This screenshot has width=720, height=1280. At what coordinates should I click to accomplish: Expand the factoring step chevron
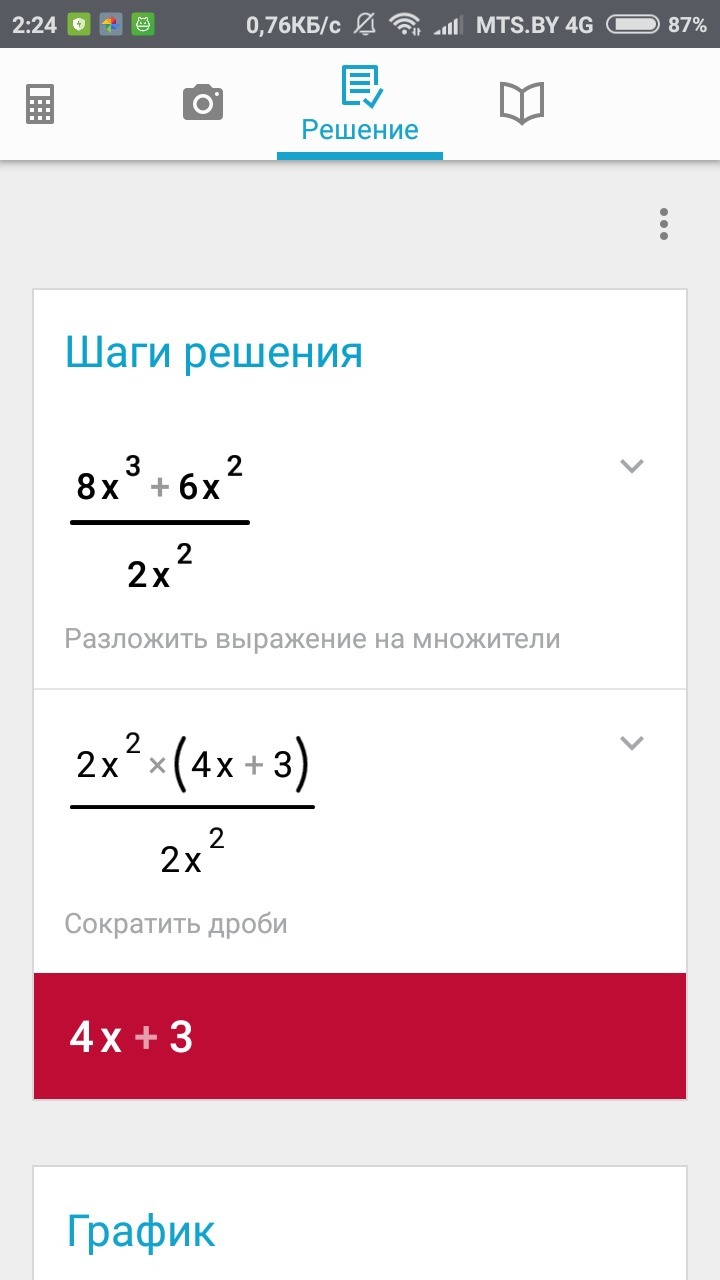[631, 465]
